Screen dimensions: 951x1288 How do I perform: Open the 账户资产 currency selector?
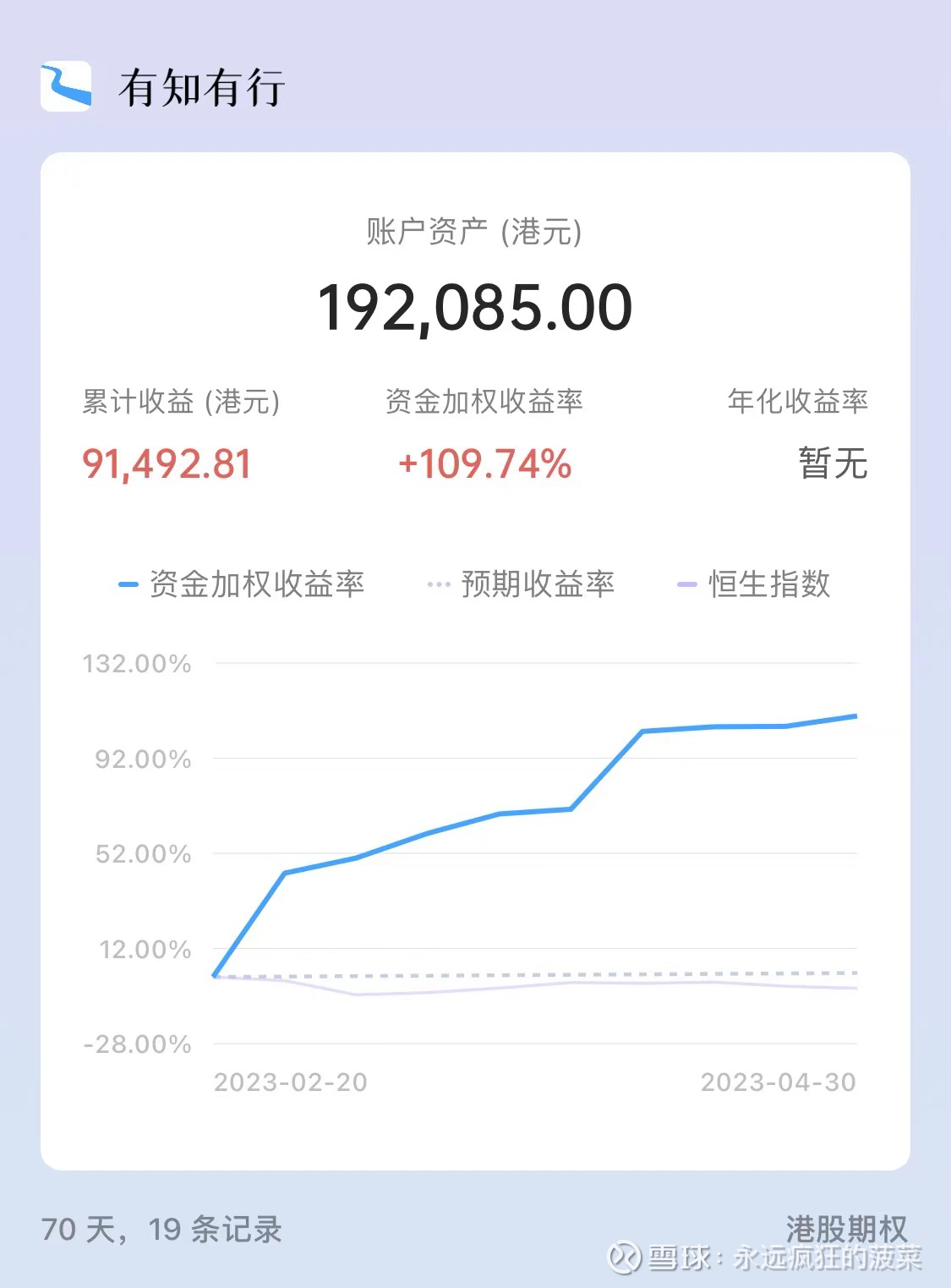click(x=475, y=231)
